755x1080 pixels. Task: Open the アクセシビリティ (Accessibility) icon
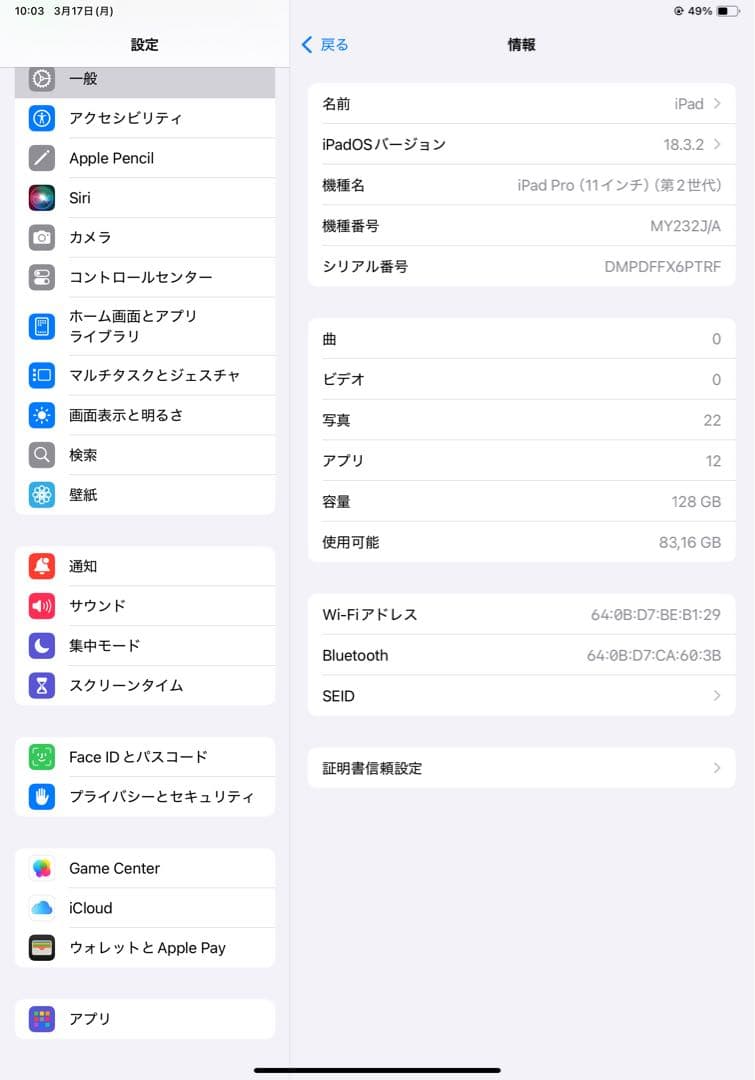click(x=40, y=119)
